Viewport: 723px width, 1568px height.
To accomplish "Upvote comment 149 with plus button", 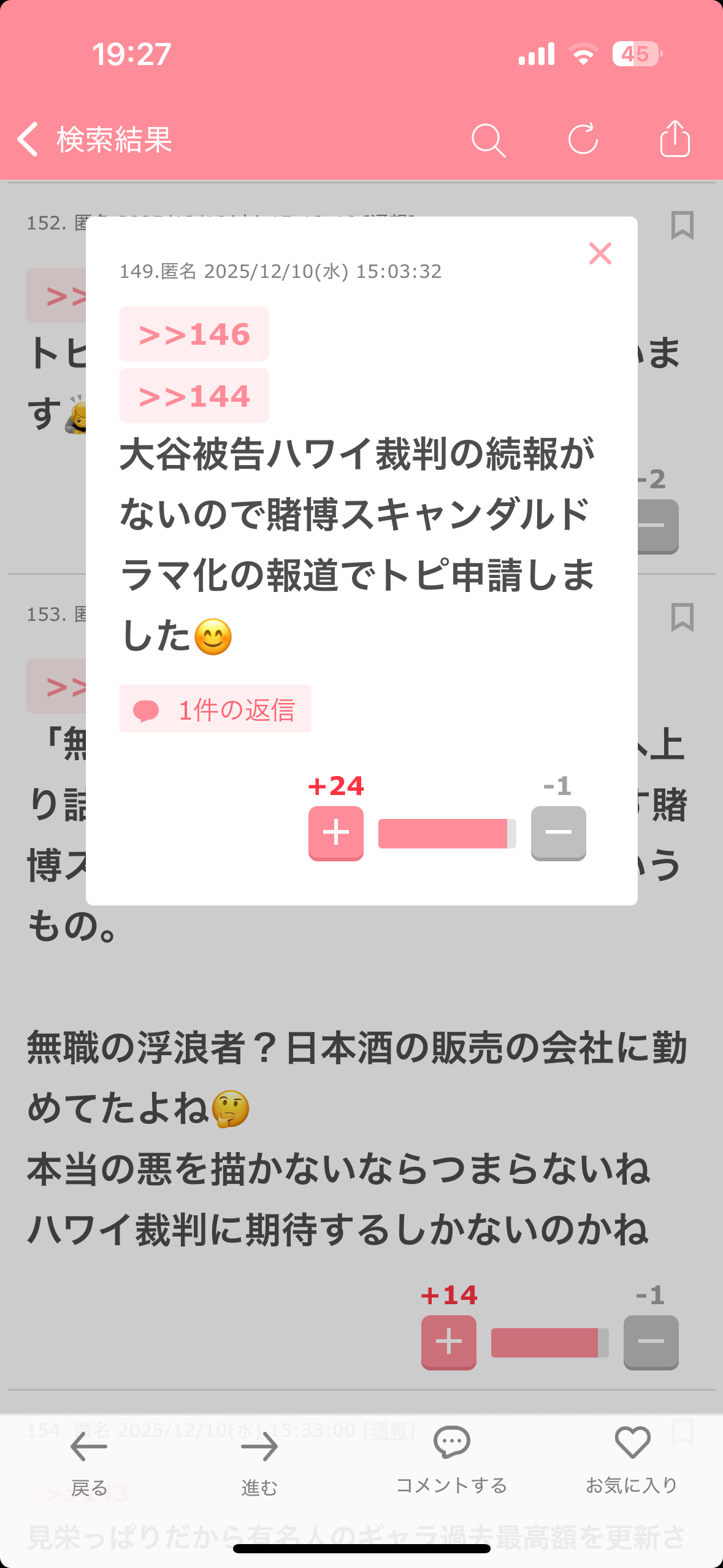I will pyautogui.click(x=335, y=832).
